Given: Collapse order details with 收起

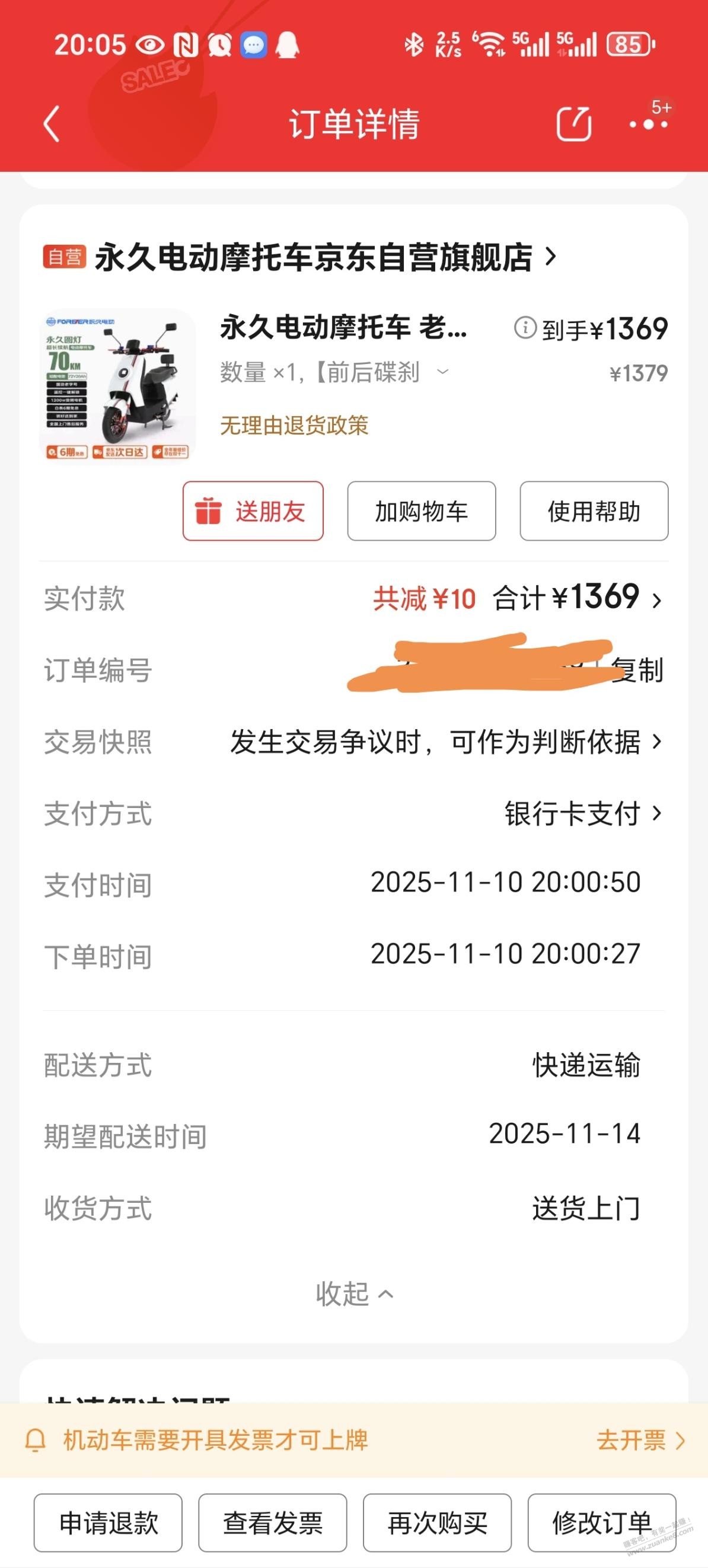Looking at the screenshot, I should click(353, 1294).
